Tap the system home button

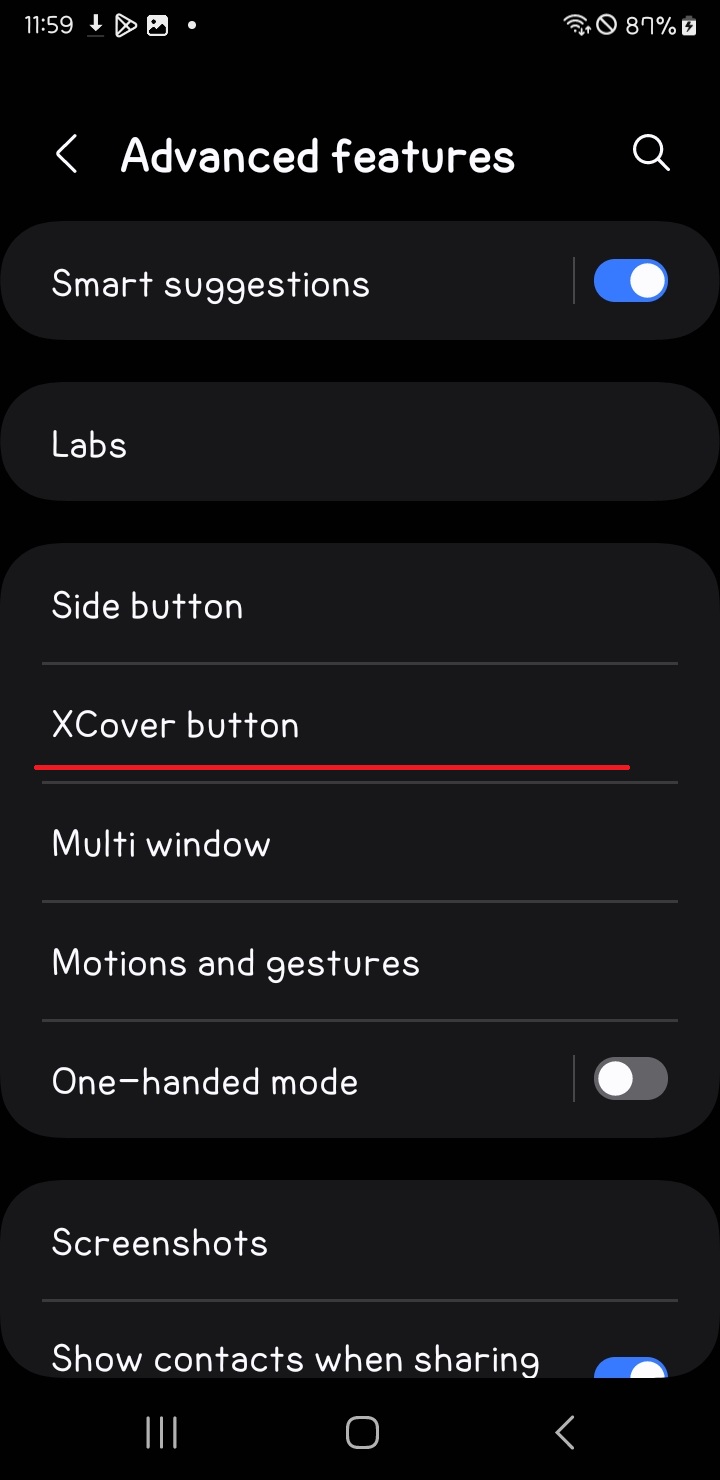click(362, 1432)
